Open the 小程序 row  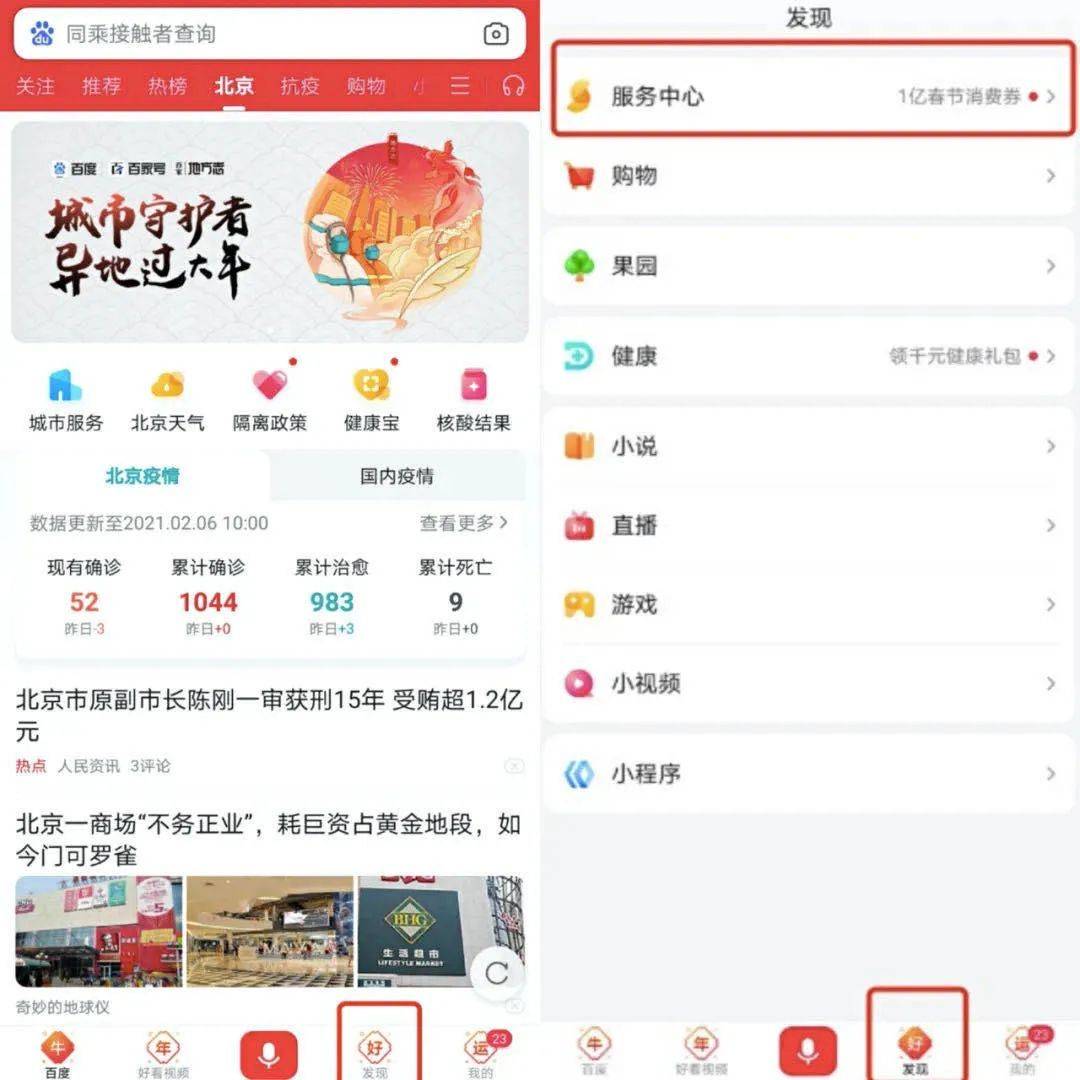(808, 774)
